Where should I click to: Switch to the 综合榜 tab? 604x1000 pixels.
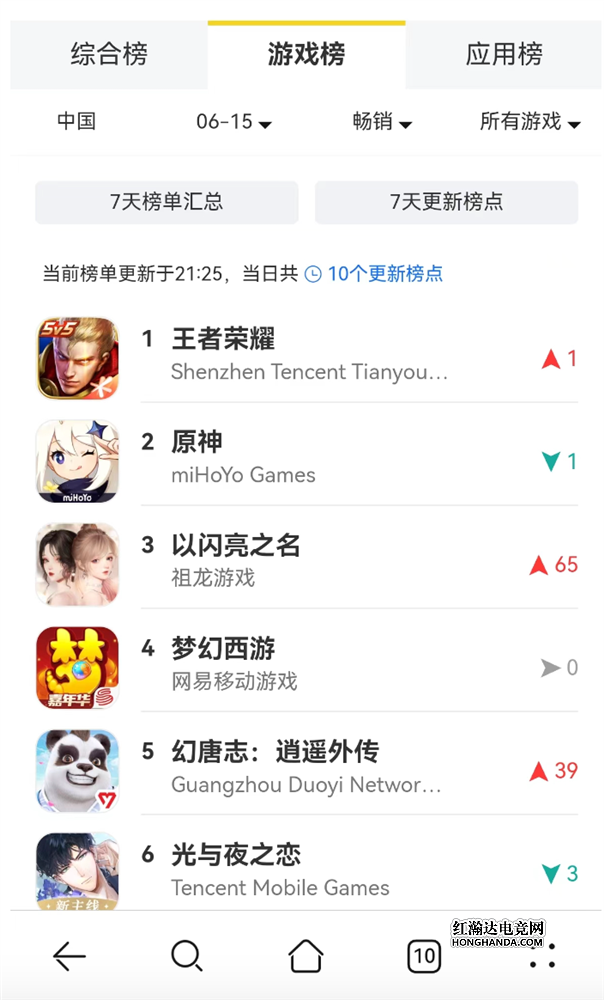[x=108, y=54]
